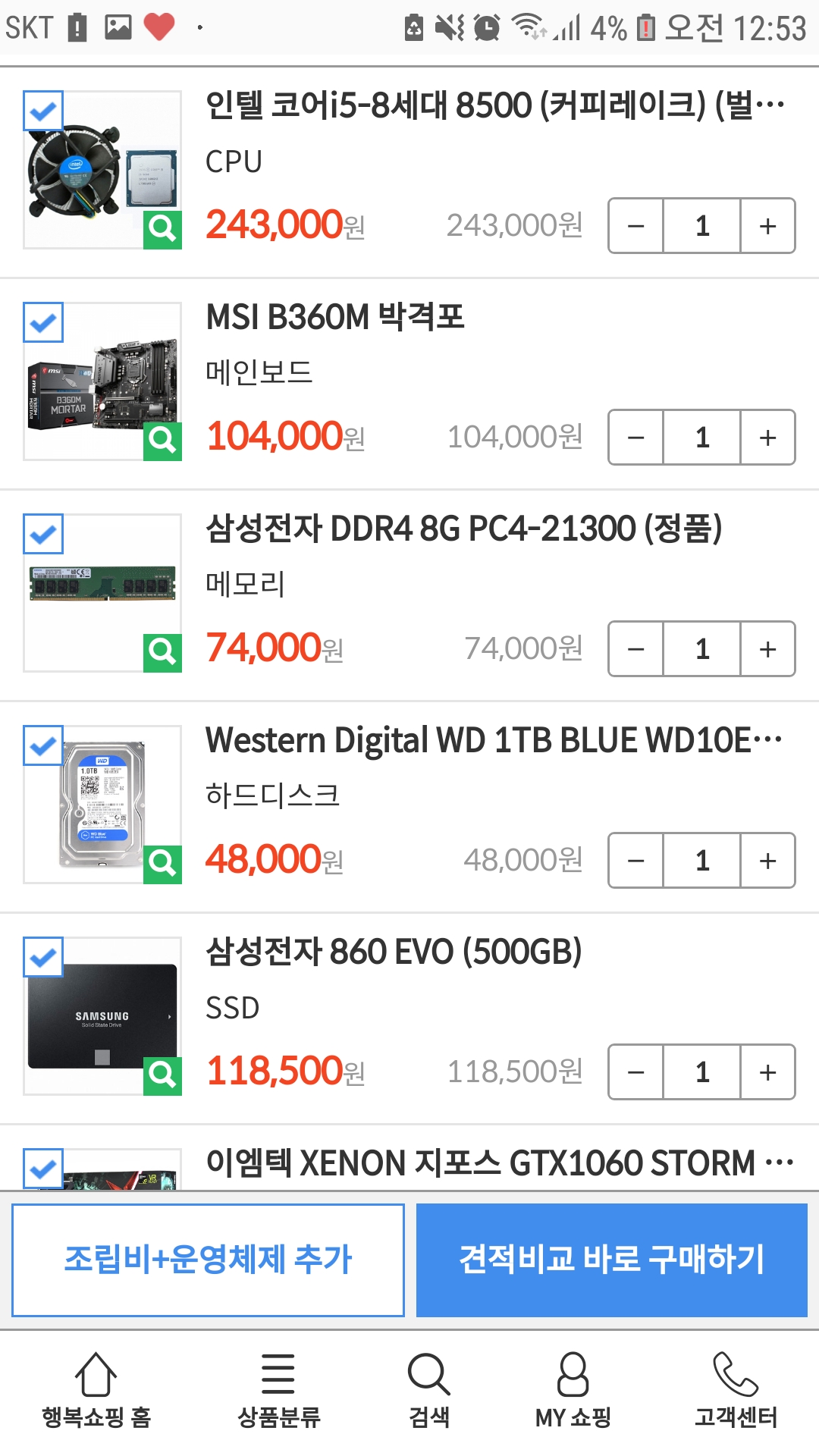Uncheck the 삼성전자 860 EVO SSD
This screenshot has height=1456, width=819.
[x=43, y=957]
